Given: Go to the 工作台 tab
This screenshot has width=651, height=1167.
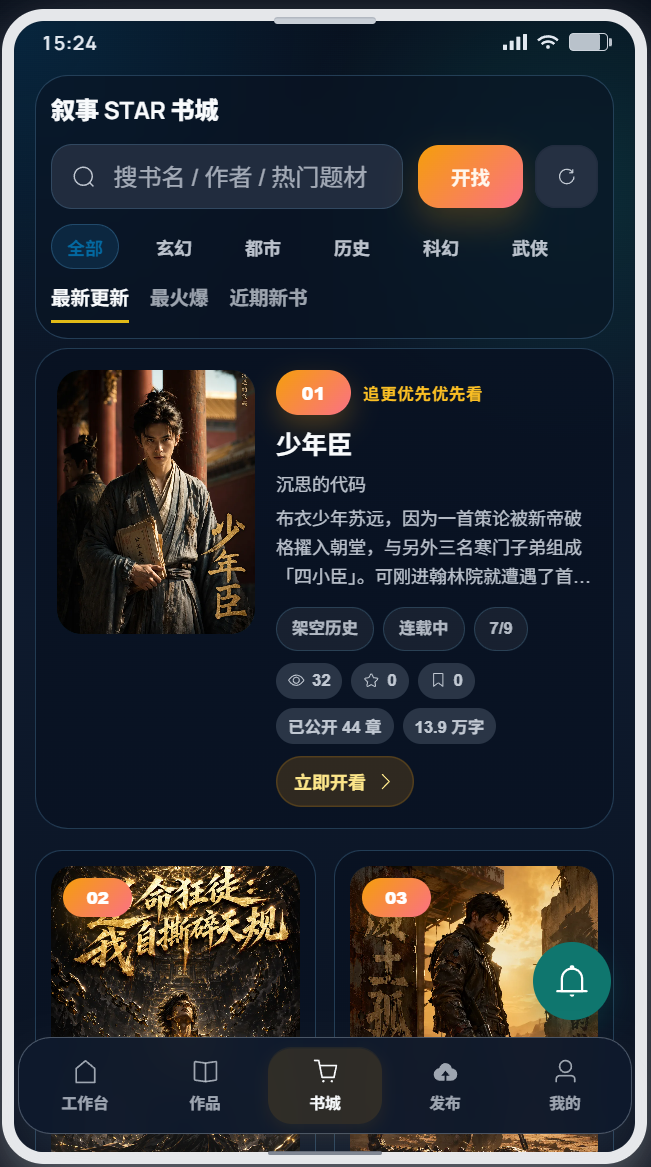Looking at the screenshot, I should pyautogui.click(x=85, y=1086).
